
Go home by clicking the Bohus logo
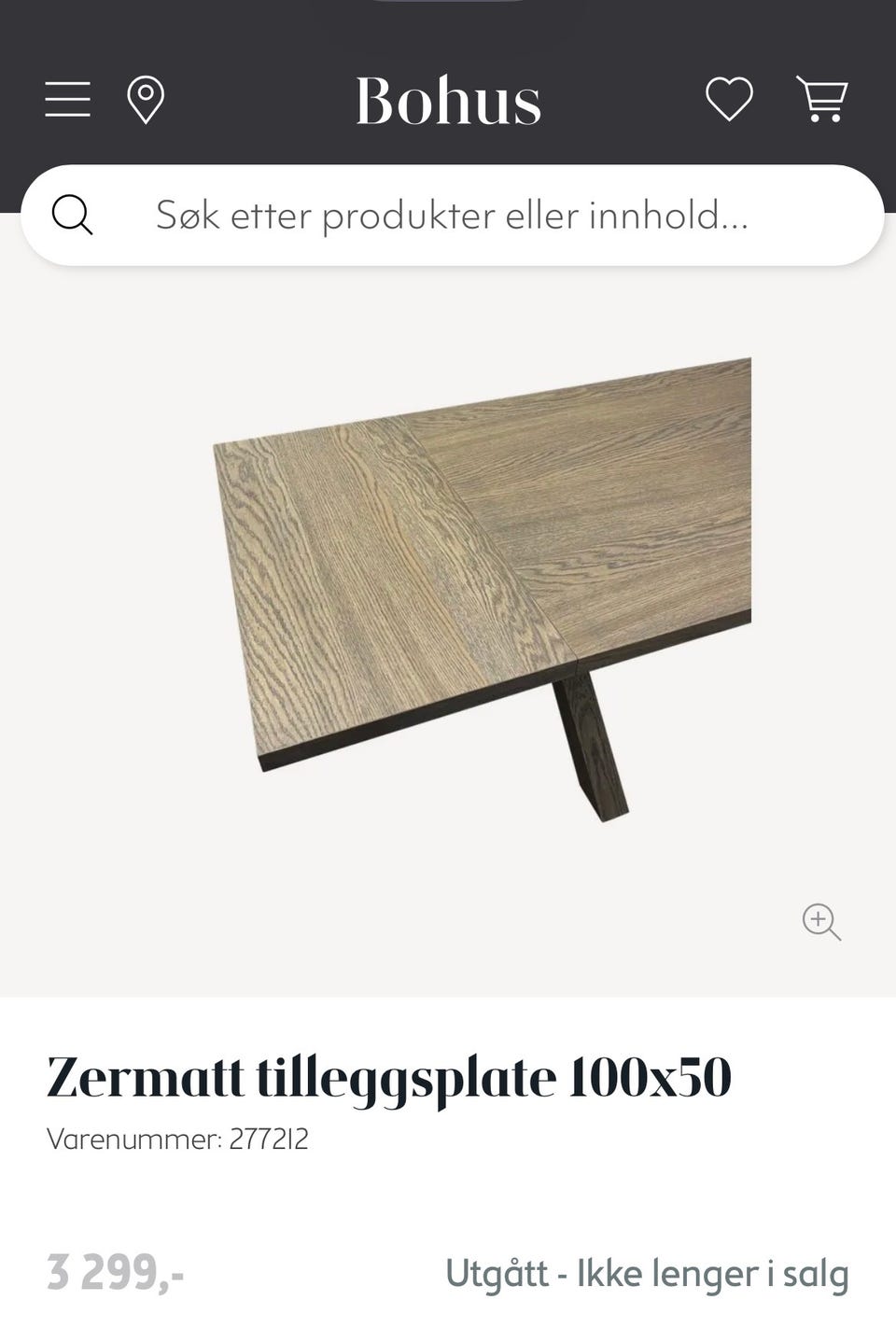[x=447, y=101]
